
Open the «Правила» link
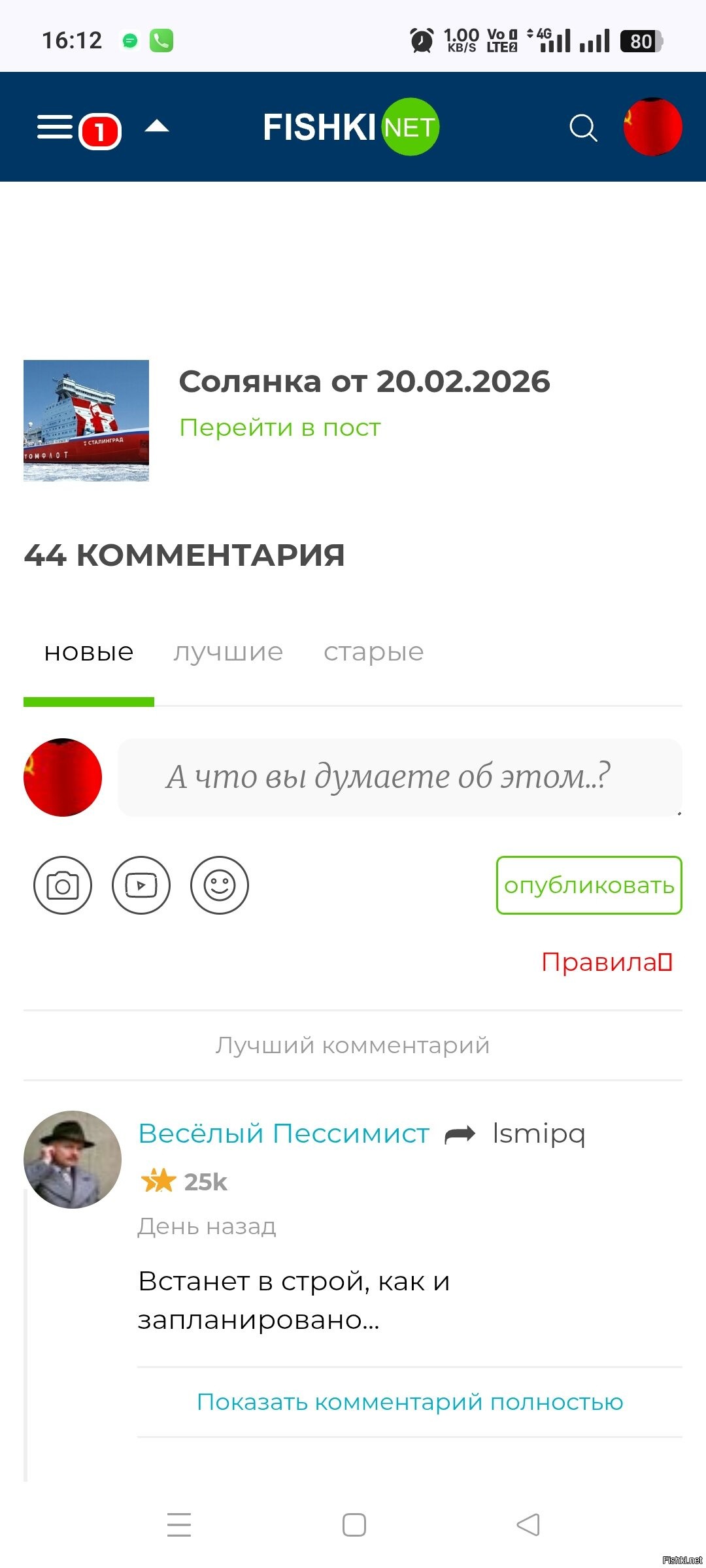599,962
